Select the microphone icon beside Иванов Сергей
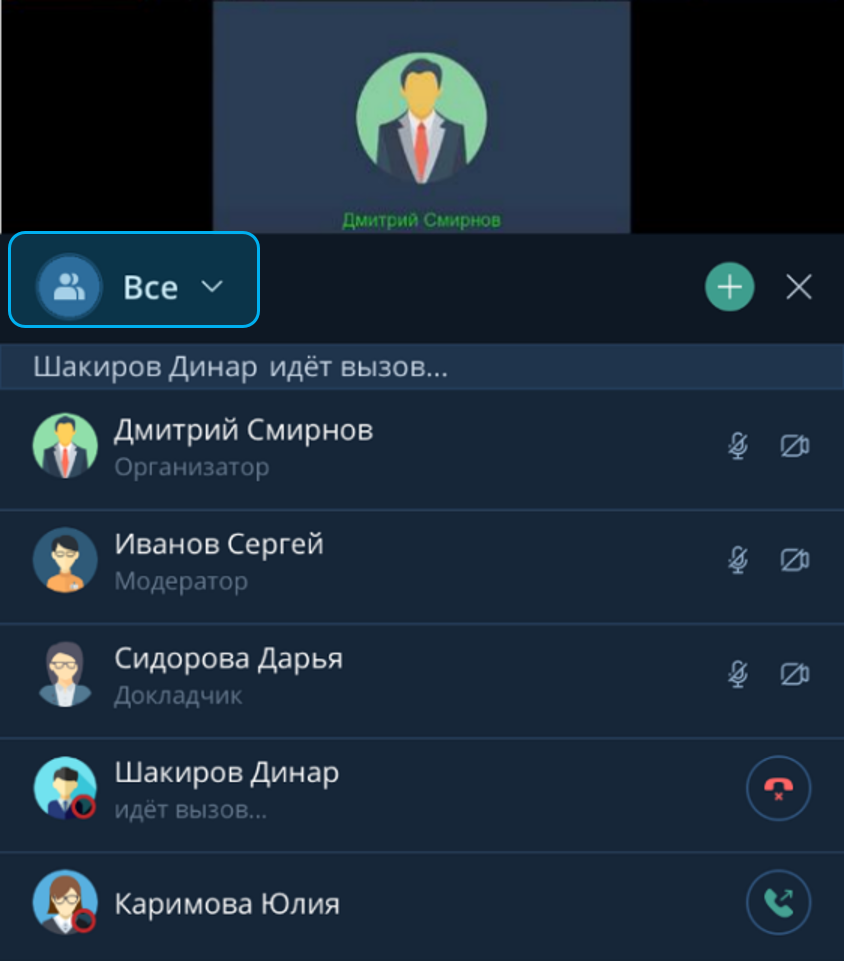This screenshot has height=961, width=844. (x=738, y=561)
